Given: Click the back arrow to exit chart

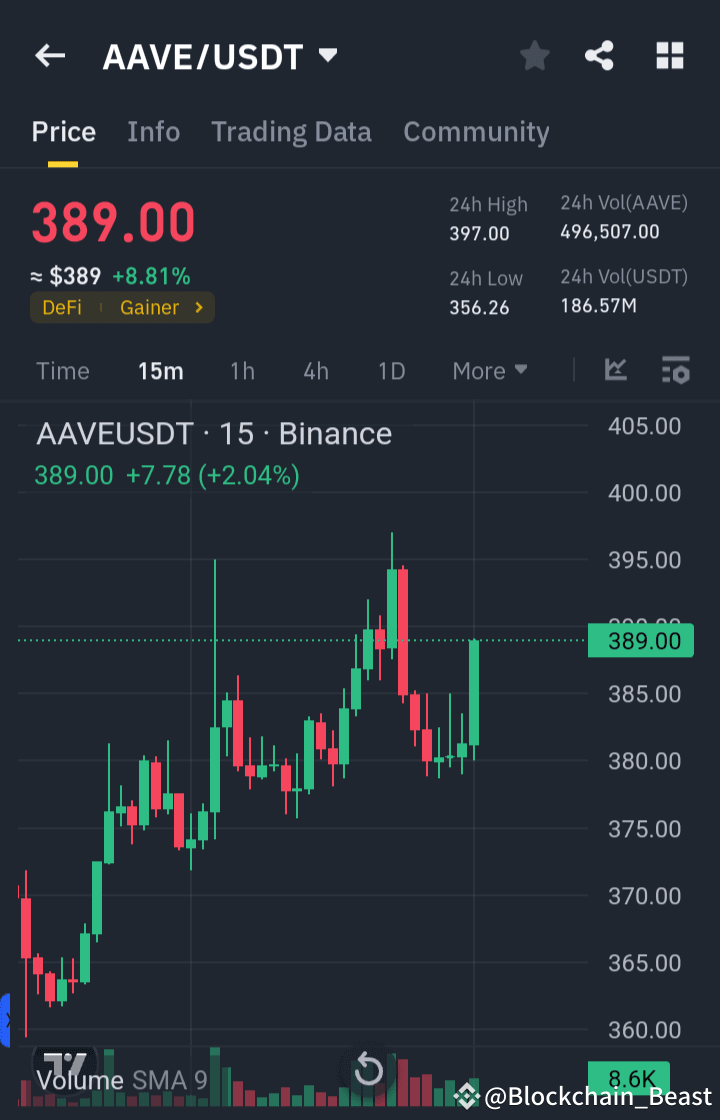Looking at the screenshot, I should (49, 55).
